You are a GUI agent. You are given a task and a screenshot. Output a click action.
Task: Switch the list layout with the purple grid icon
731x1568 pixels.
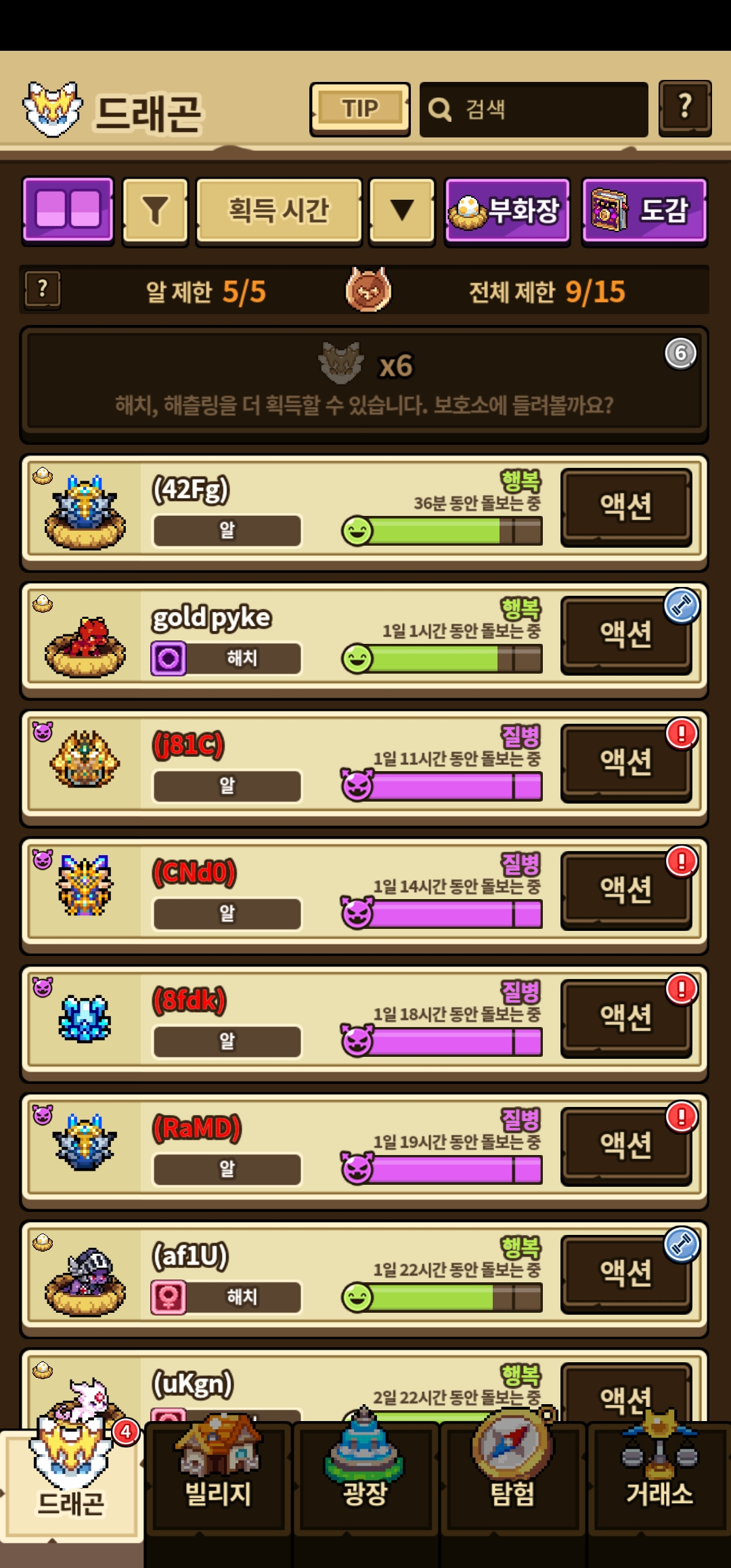coord(68,211)
